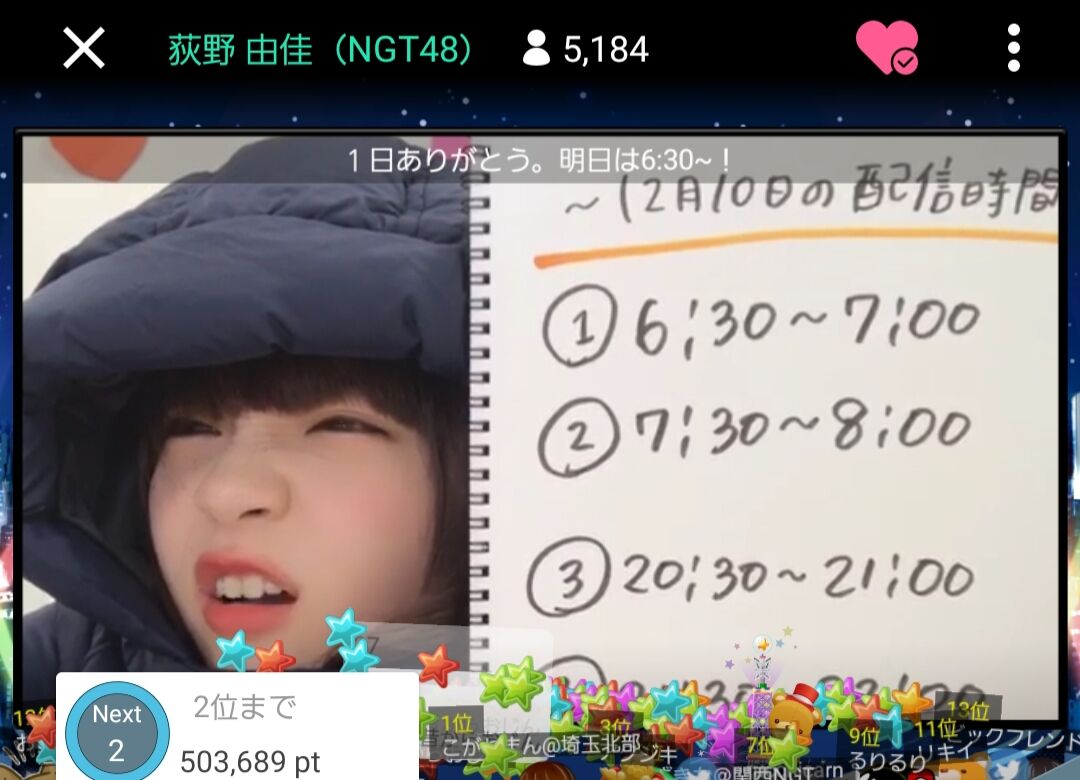Open the three-dot overflow menu
1080x780 pixels.
coord(1013,48)
